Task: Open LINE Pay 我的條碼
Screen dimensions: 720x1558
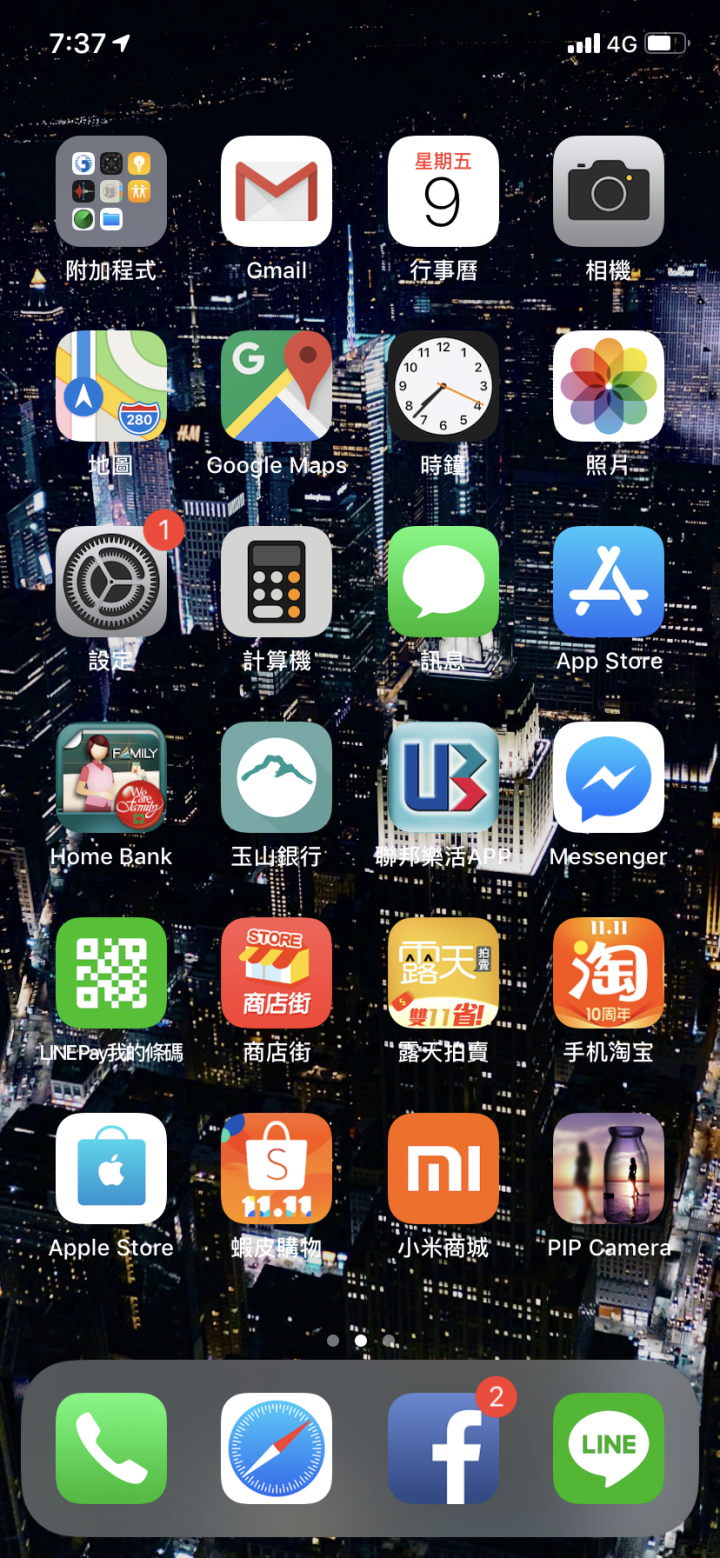Action: click(x=111, y=973)
